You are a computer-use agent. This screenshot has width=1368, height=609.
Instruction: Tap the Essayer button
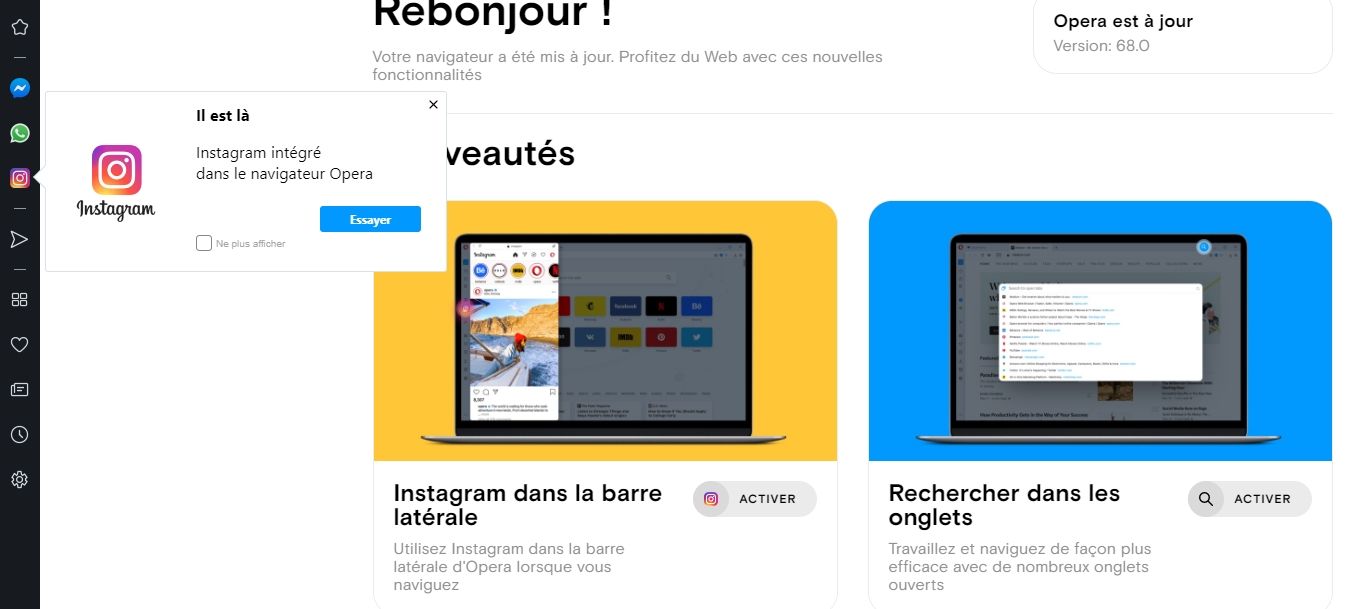click(370, 219)
